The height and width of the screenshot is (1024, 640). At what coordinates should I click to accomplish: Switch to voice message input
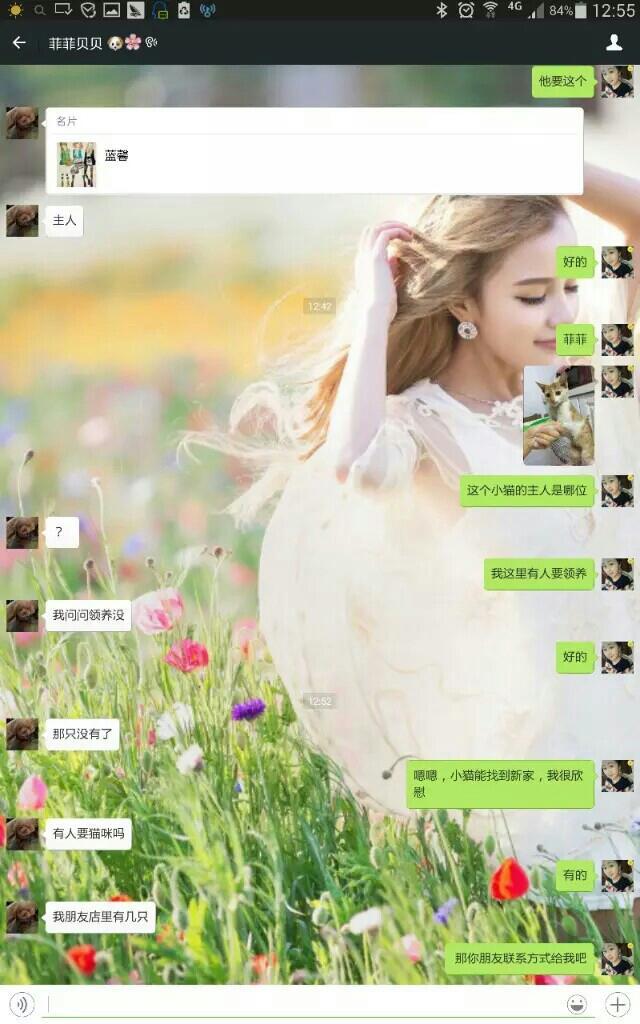[22, 1004]
